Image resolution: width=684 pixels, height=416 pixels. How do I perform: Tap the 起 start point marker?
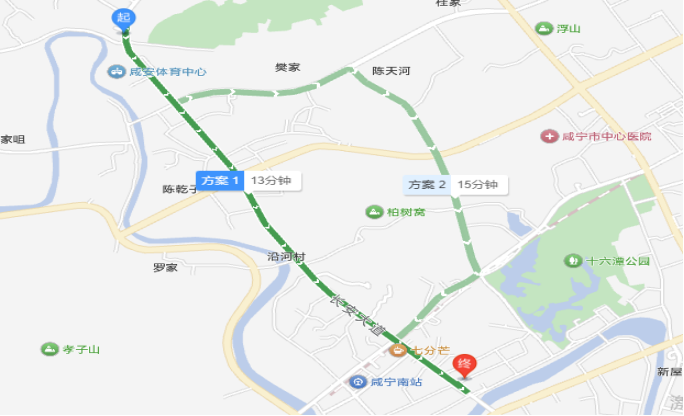(x=124, y=18)
